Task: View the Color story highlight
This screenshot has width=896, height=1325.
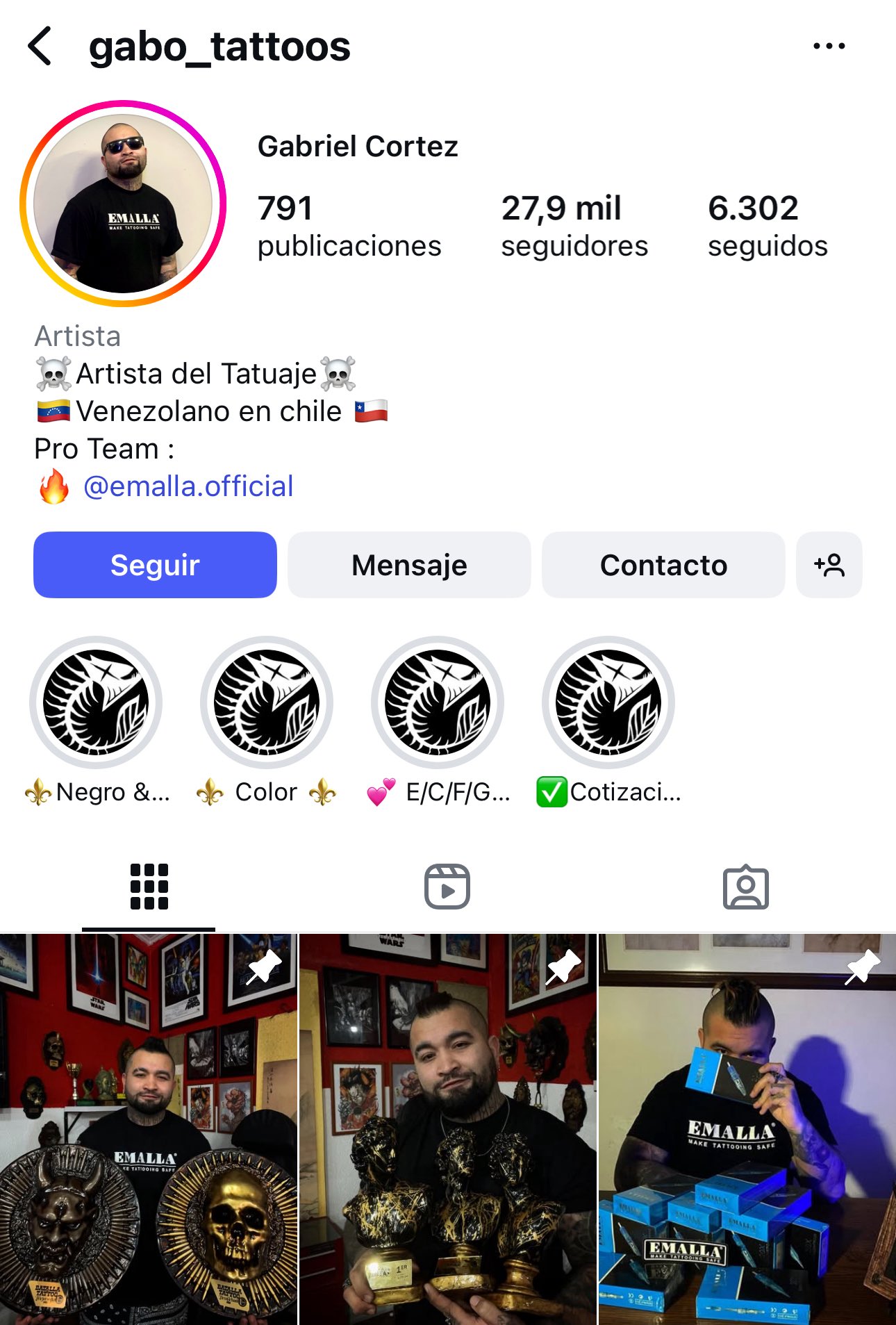Action: point(267,702)
